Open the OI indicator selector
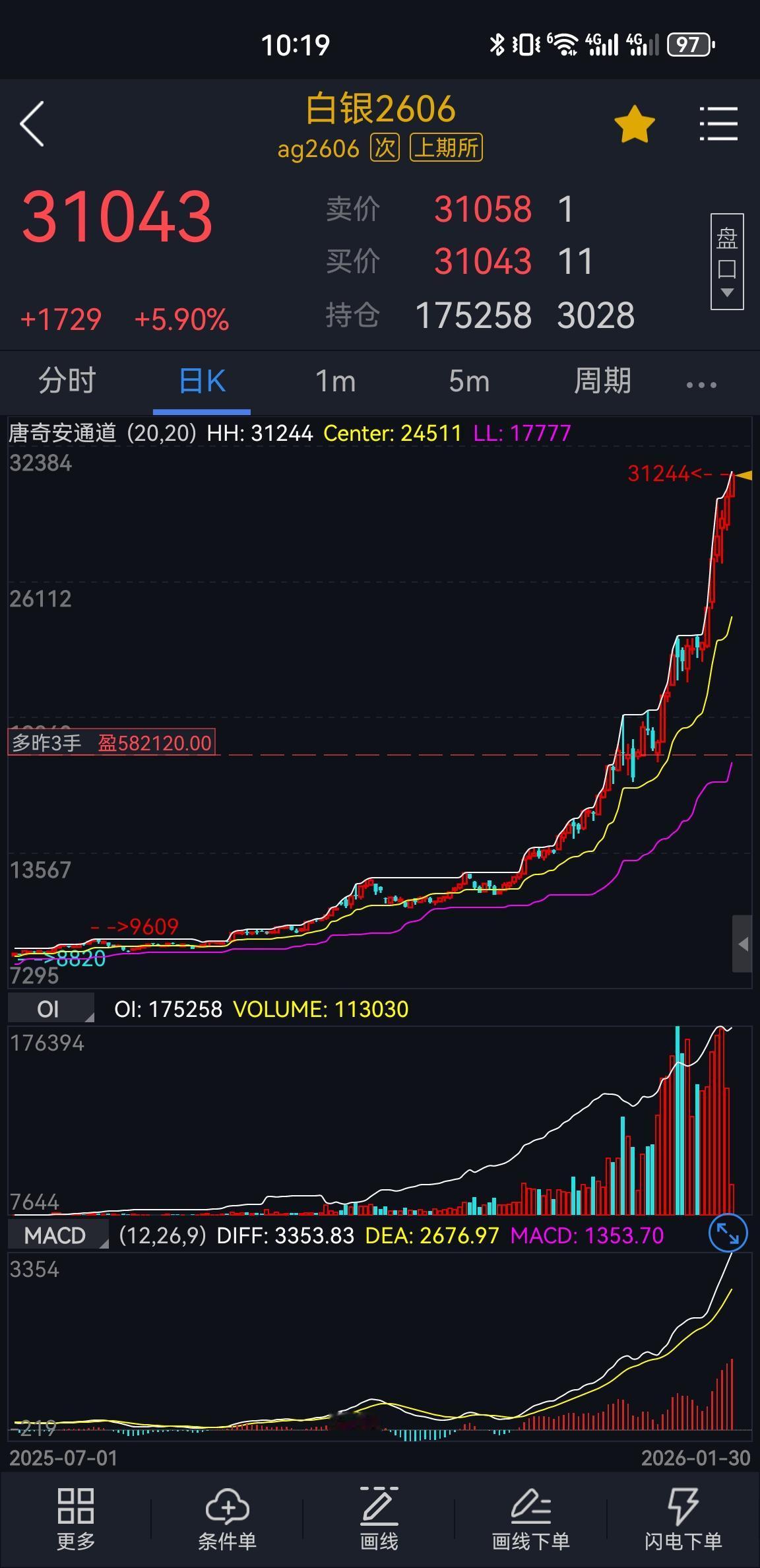Viewport: 760px width, 1568px height. [52, 1008]
